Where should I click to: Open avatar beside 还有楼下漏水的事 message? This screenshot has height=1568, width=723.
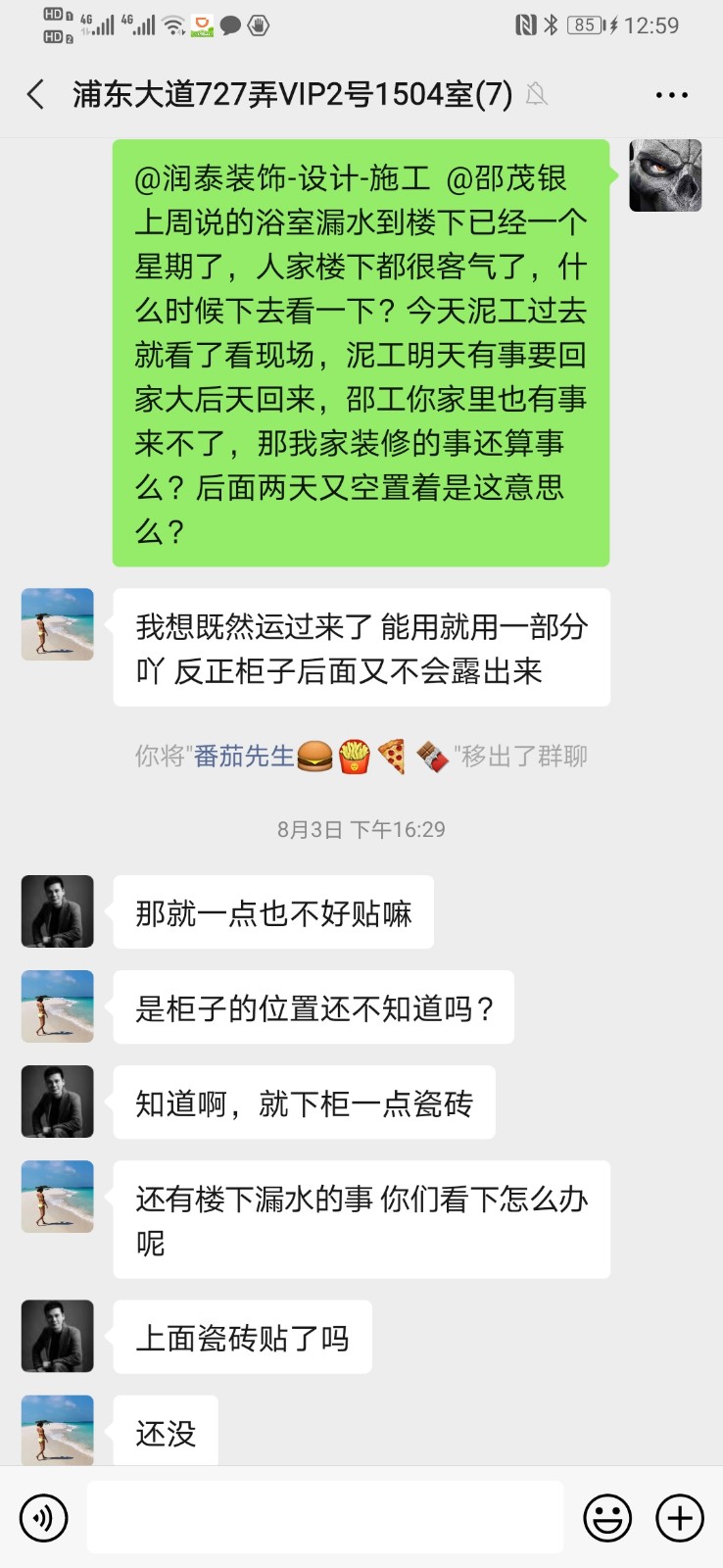[58, 1197]
